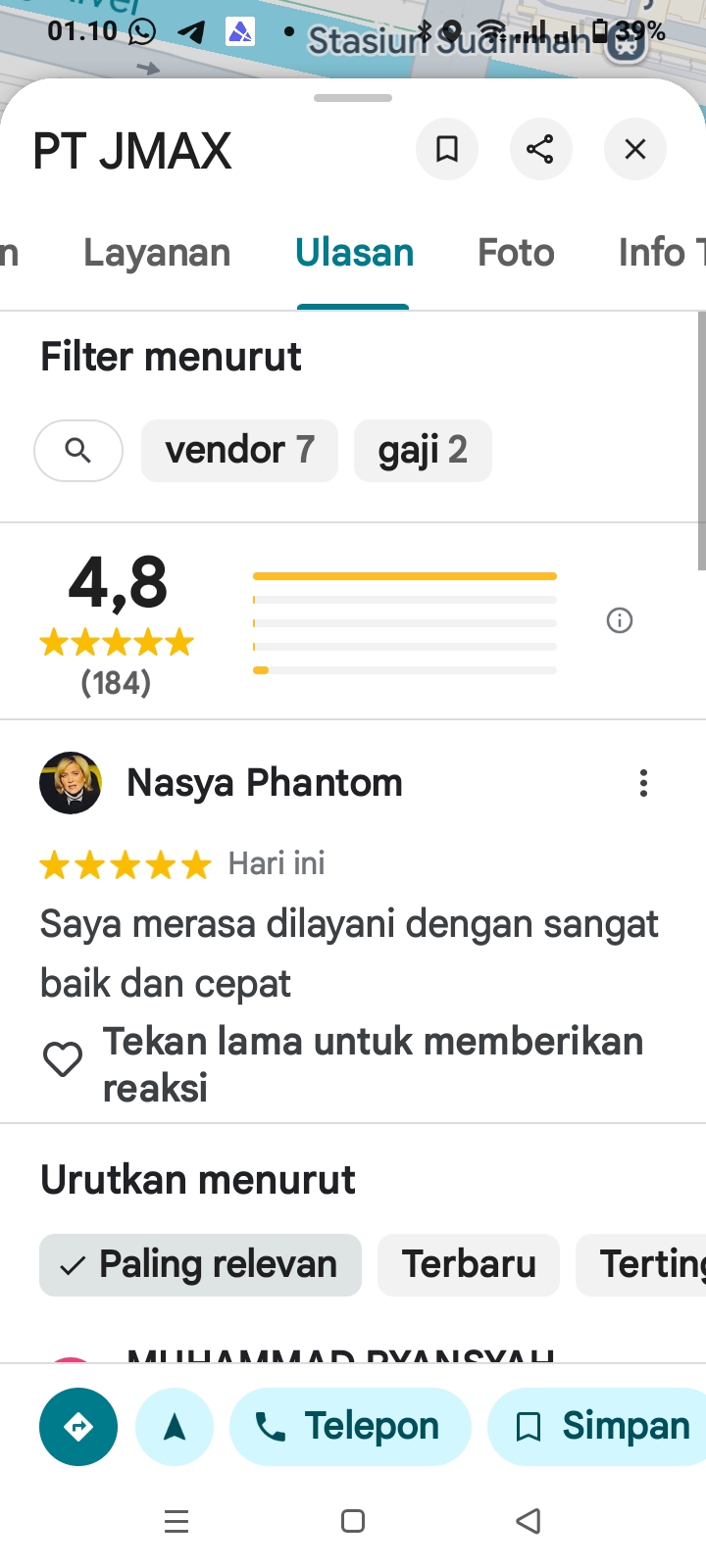Go to the system home screen
The width and height of the screenshot is (706, 1568).
click(x=353, y=1521)
